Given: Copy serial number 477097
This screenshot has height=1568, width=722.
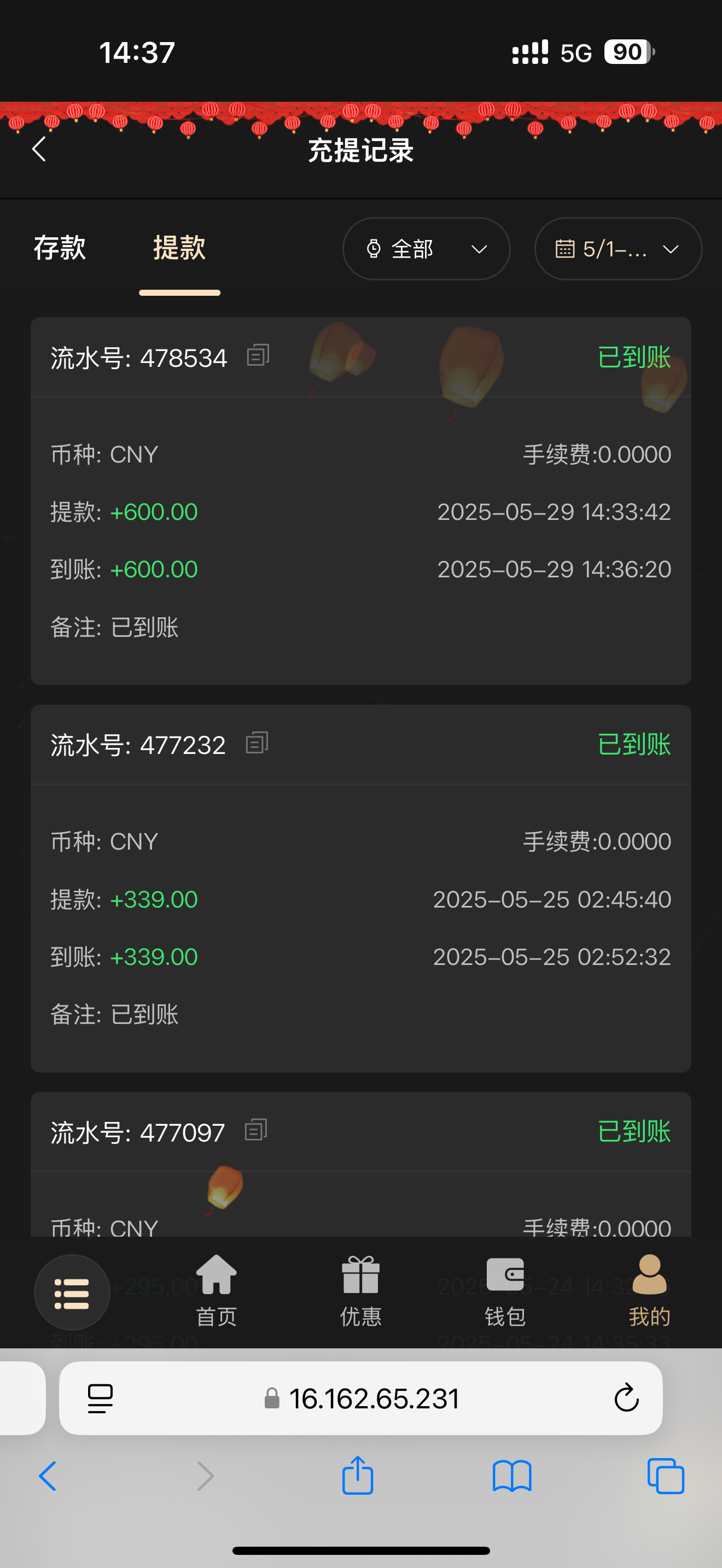Looking at the screenshot, I should (x=257, y=1130).
